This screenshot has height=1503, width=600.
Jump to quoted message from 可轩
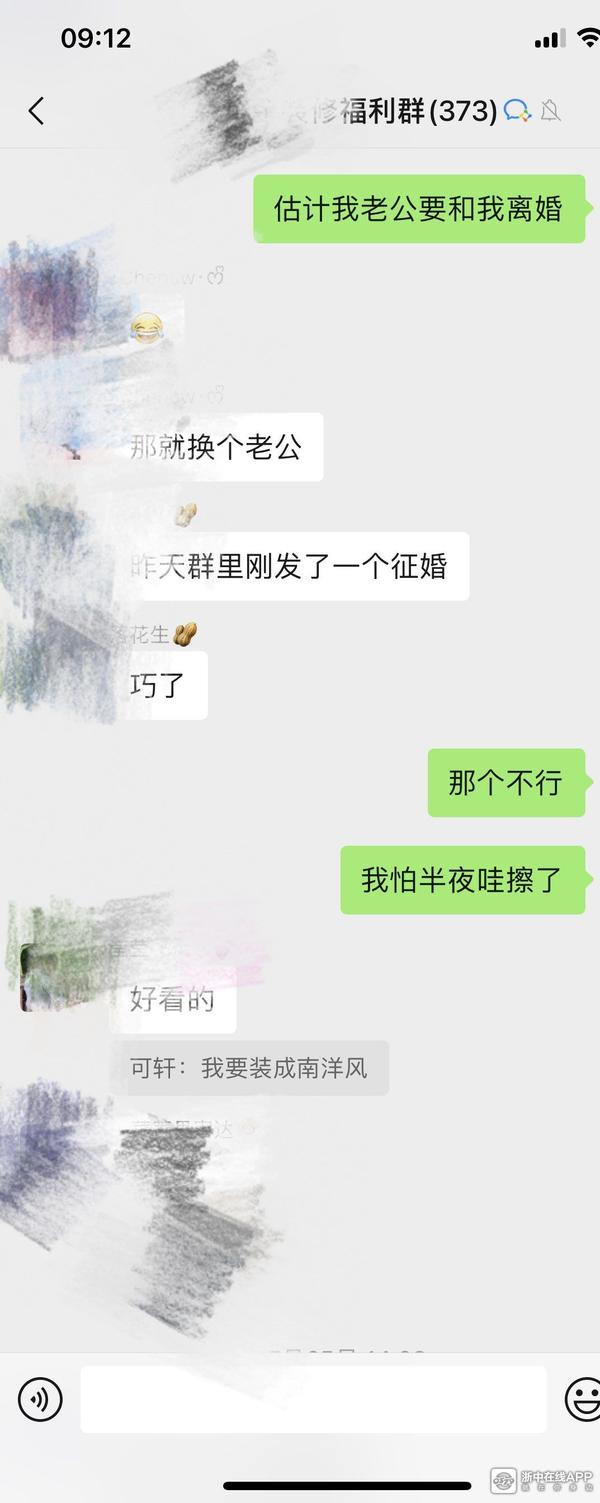(x=249, y=1068)
